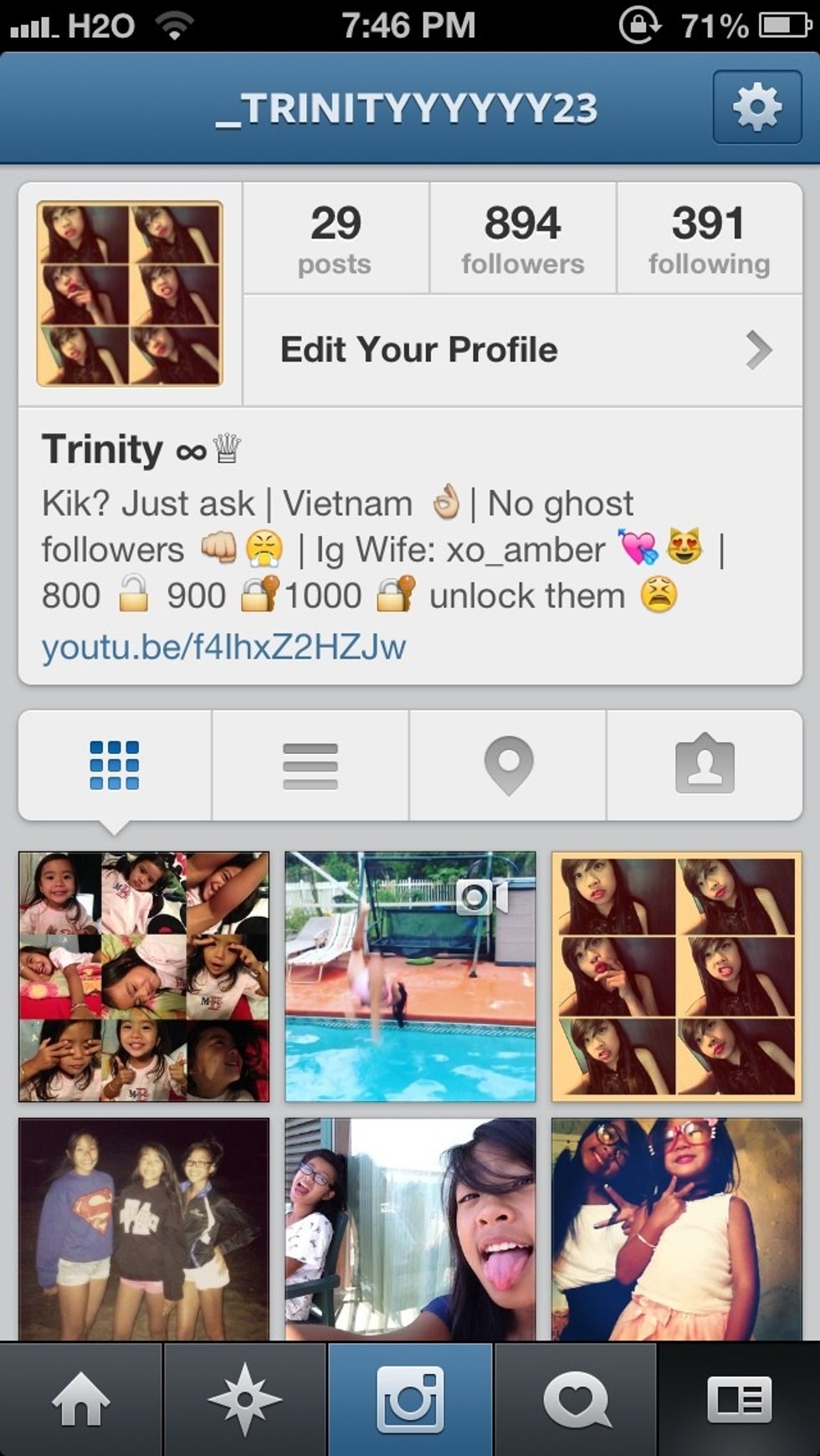Switch to grid view tab
The width and height of the screenshot is (820, 1456).
tap(115, 765)
